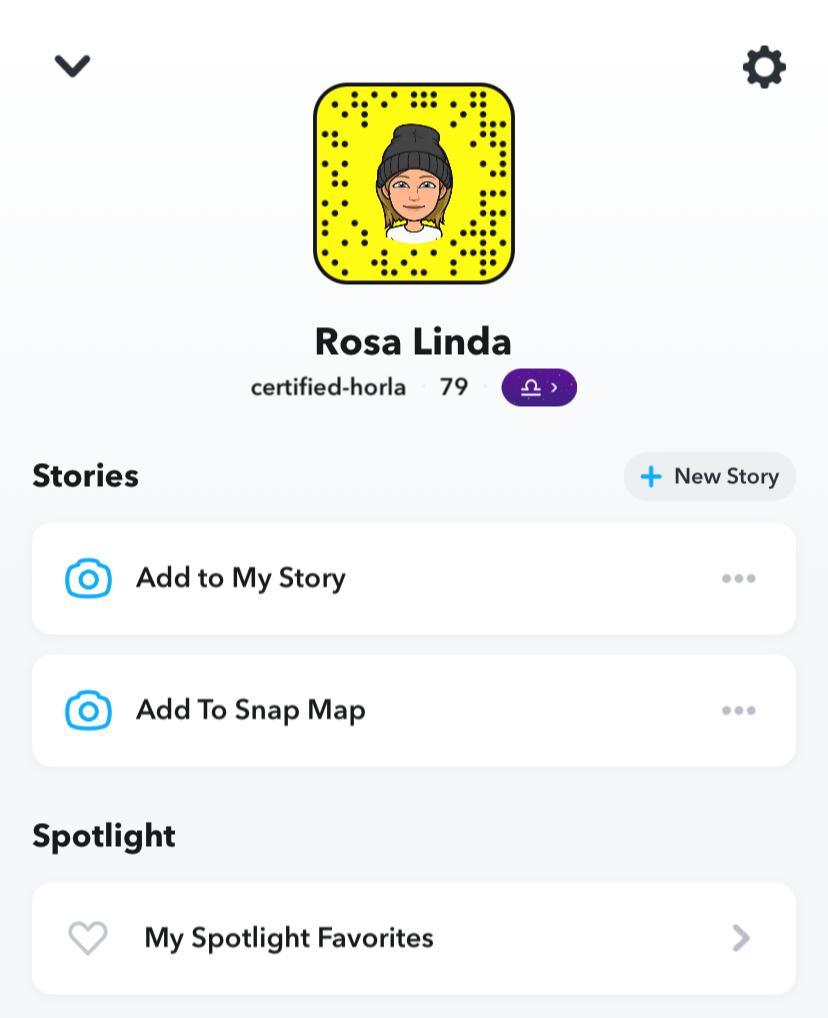The height and width of the screenshot is (1018, 828).
Task: Select Add To Snap Map
Action: point(250,710)
